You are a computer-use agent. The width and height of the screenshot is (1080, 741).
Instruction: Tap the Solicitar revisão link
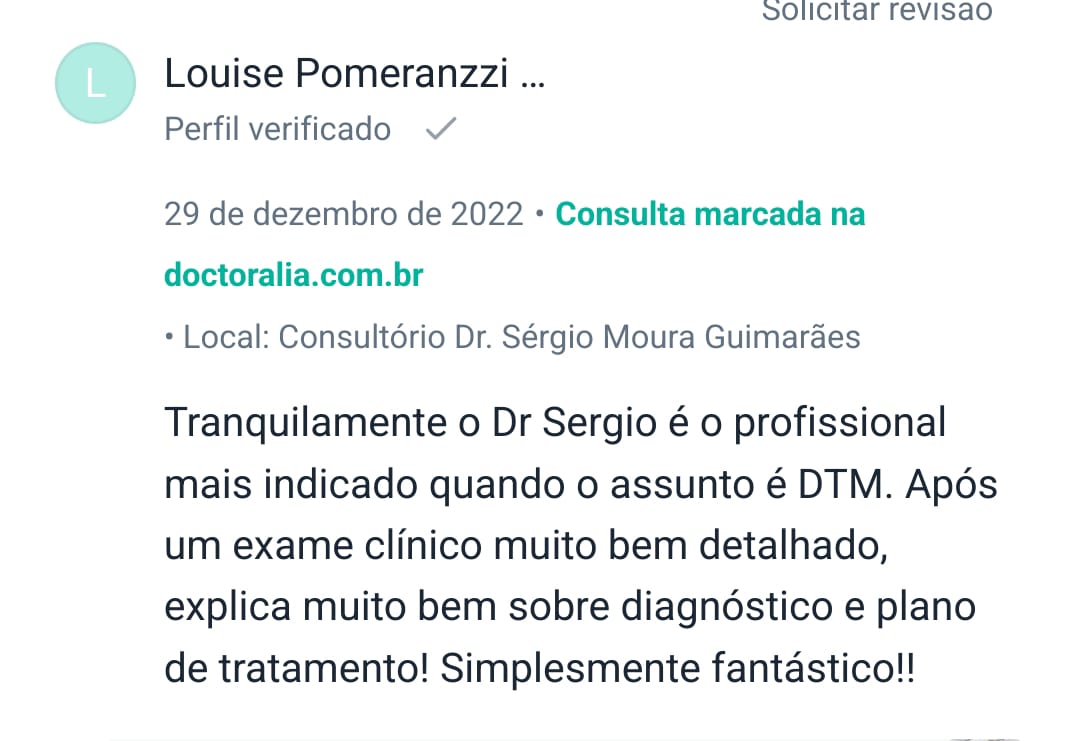877,11
